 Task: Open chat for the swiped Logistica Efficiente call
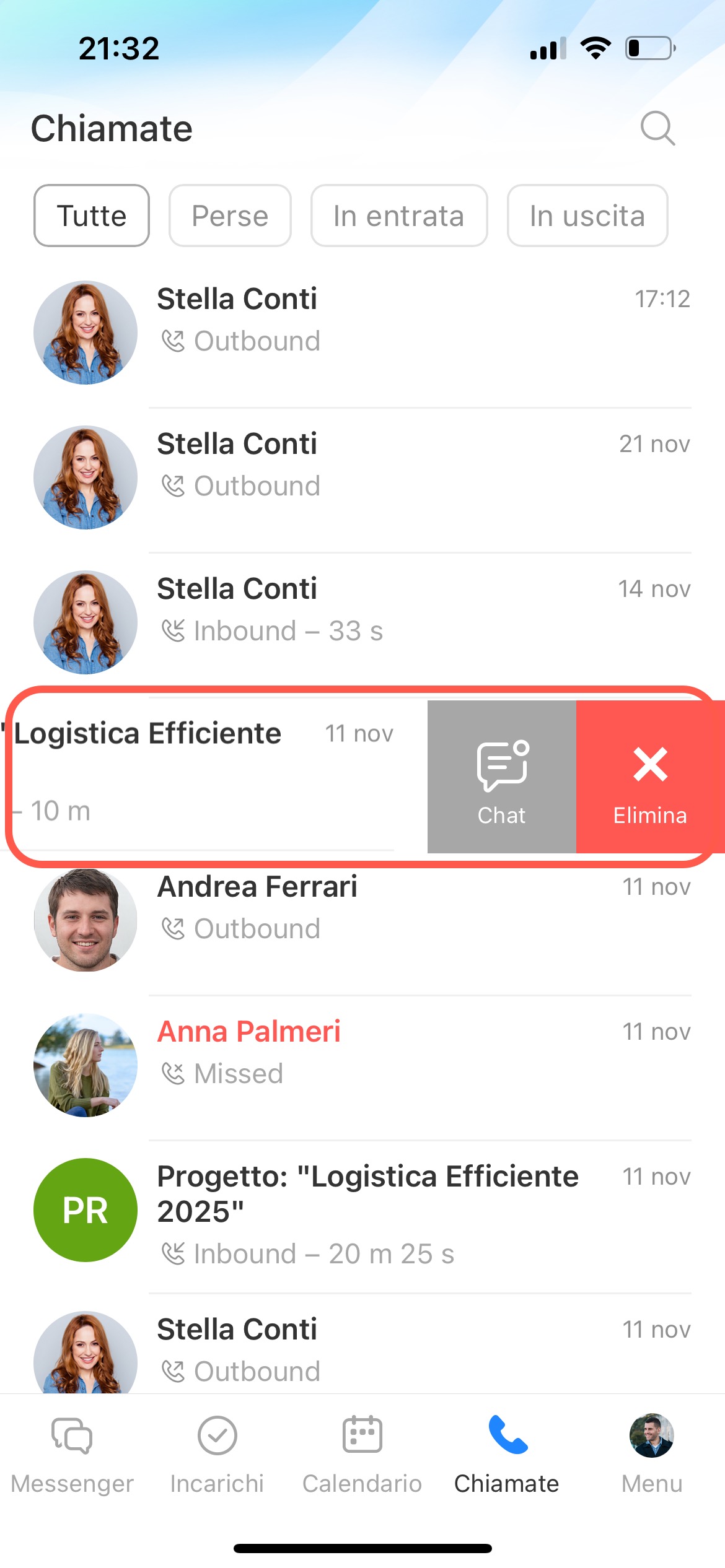pyautogui.click(x=501, y=777)
